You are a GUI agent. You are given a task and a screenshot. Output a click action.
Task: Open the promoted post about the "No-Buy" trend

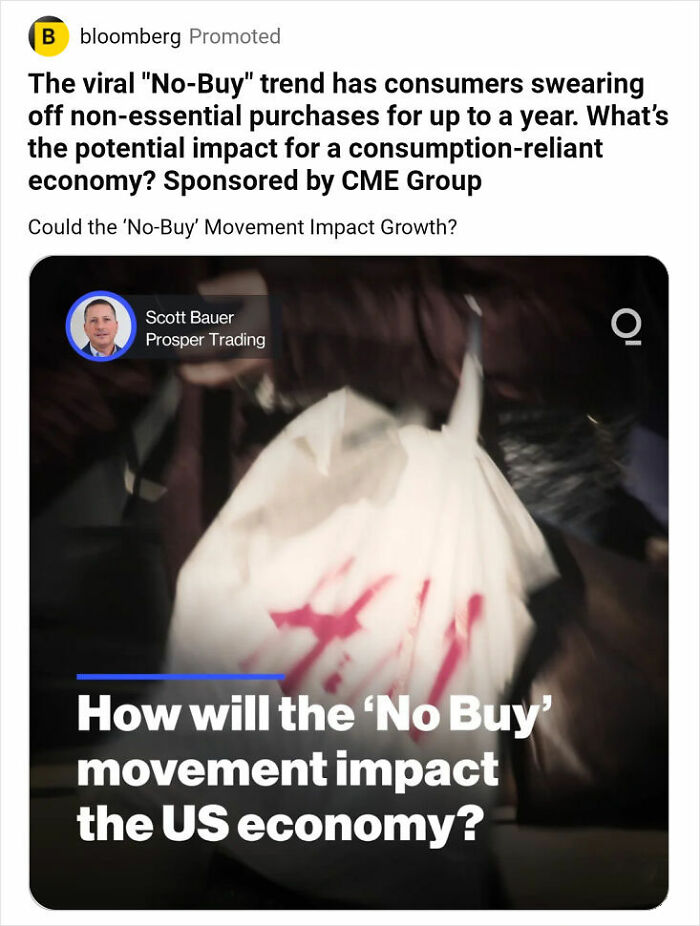tap(336, 132)
